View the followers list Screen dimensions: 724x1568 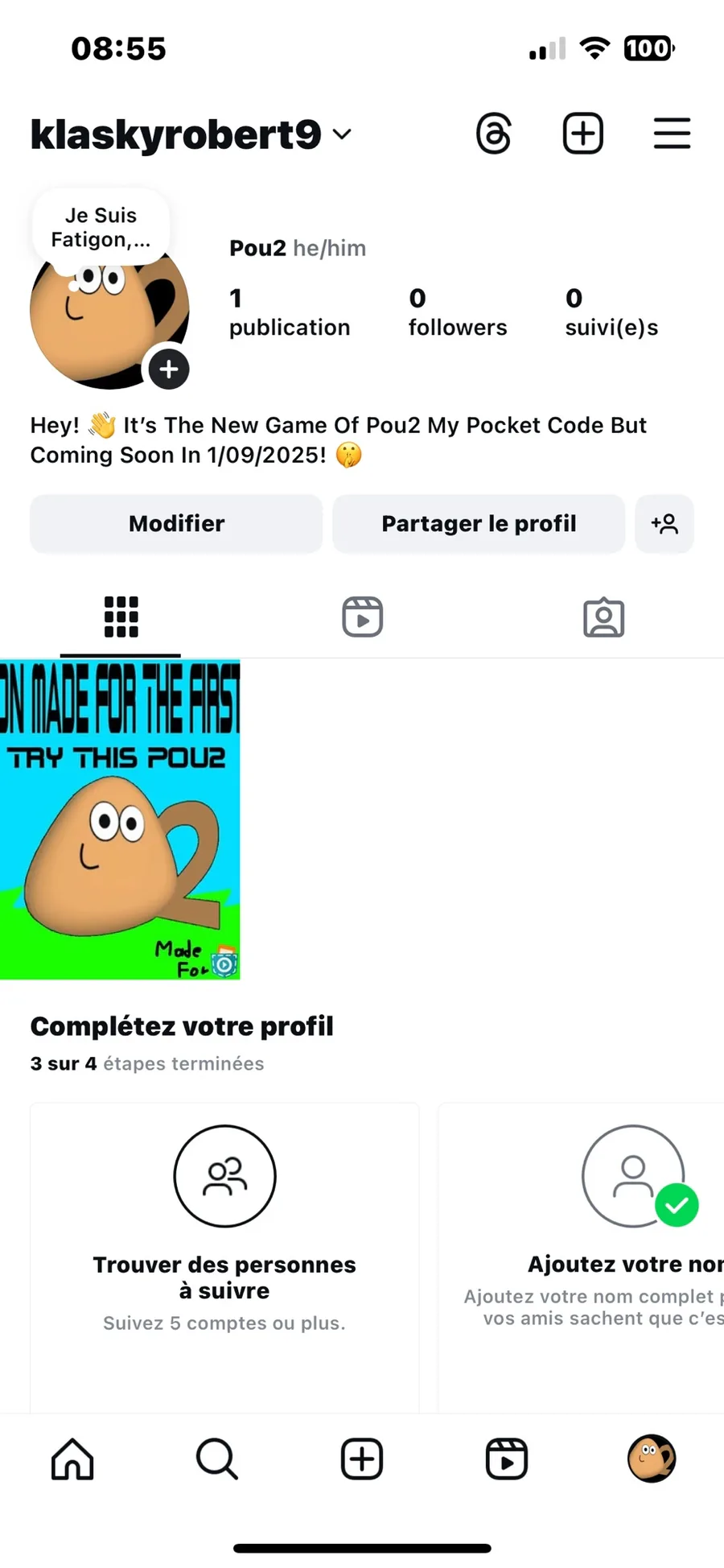458,312
